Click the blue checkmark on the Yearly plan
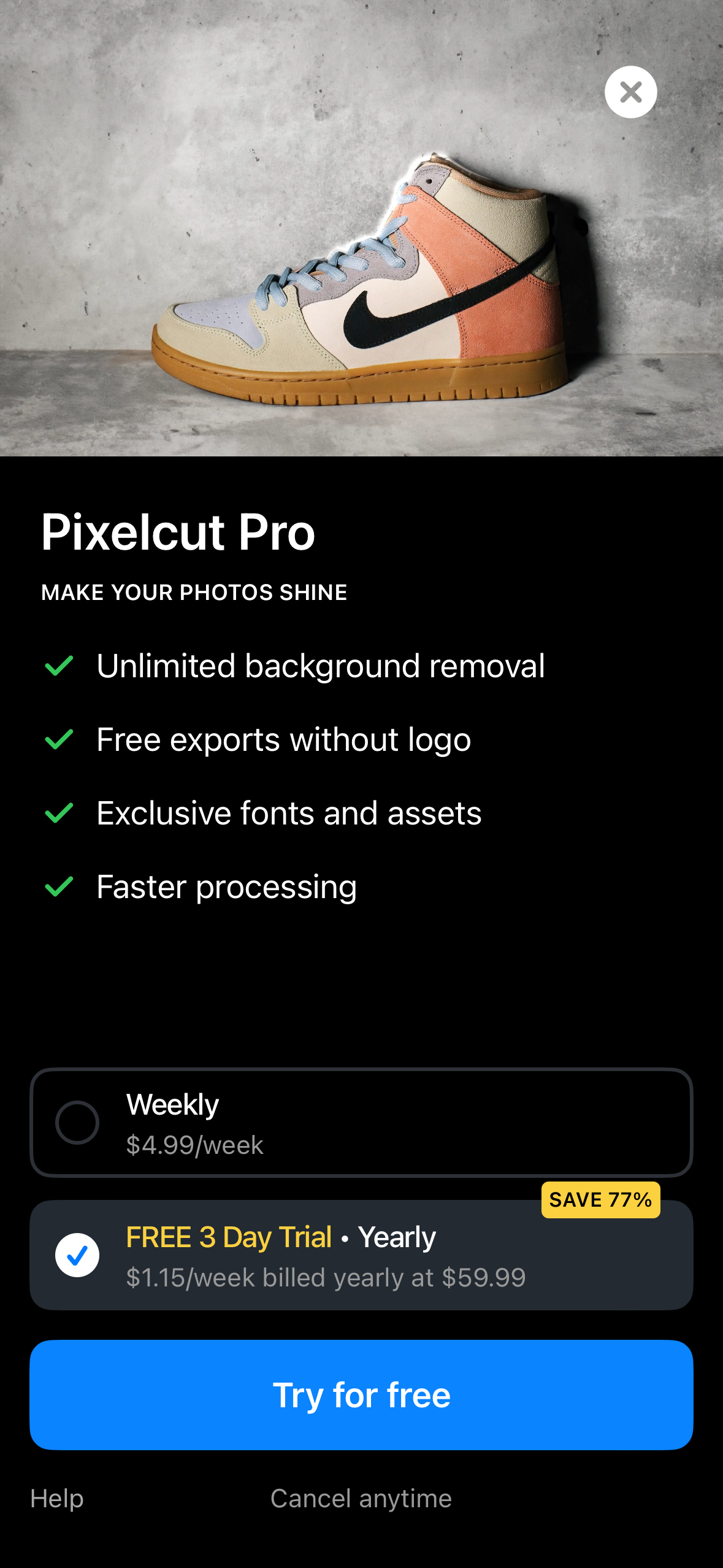This screenshot has height=1568, width=723. [77, 1254]
